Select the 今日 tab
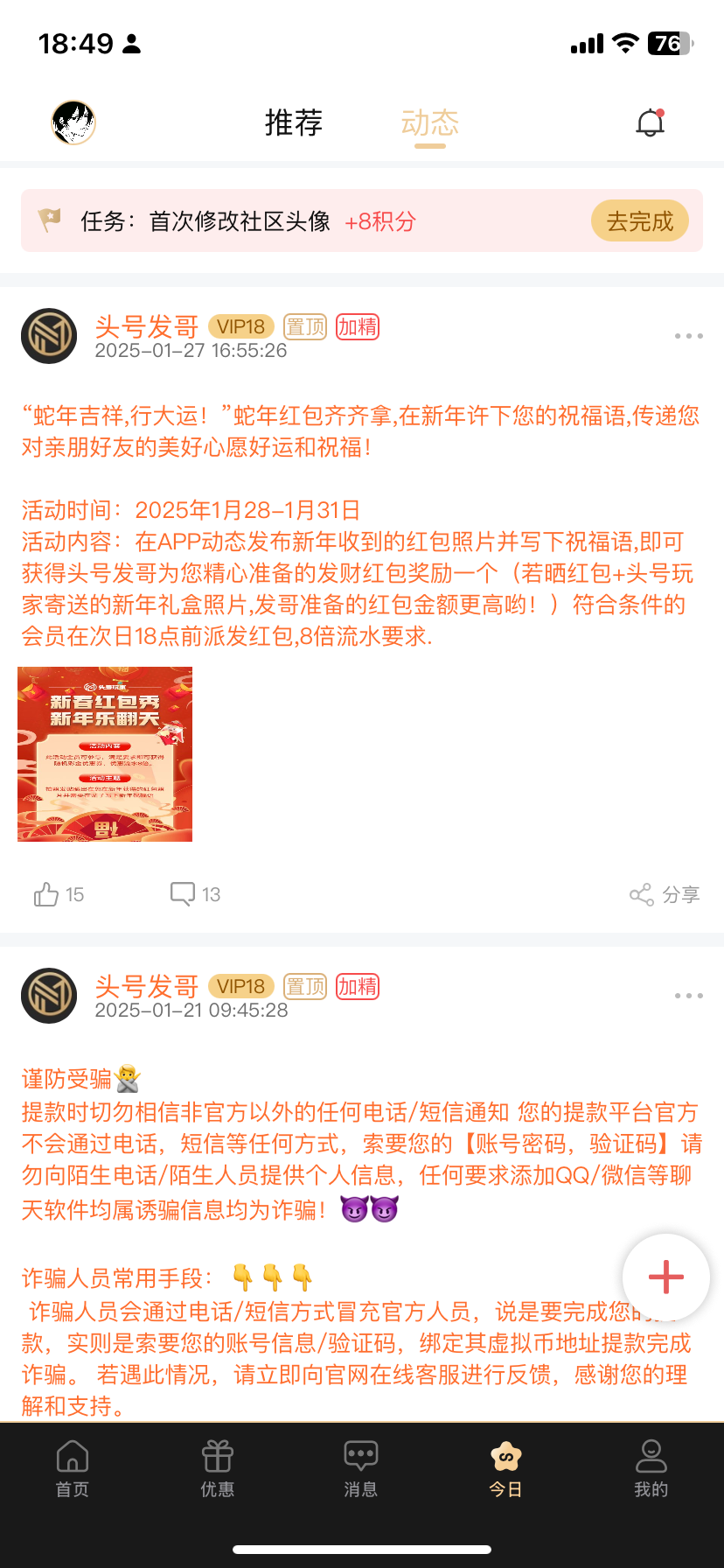 pyautogui.click(x=505, y=1470)
